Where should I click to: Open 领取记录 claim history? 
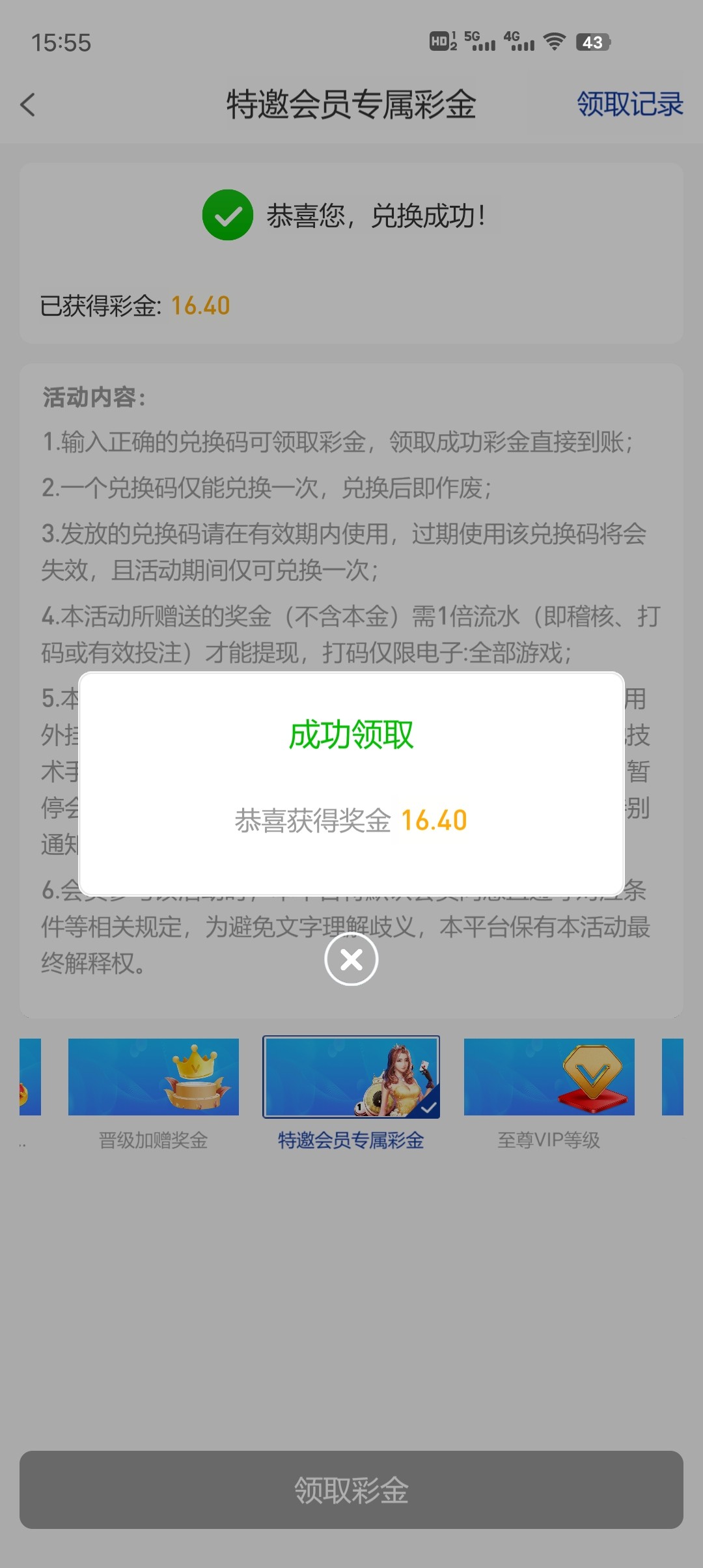(630, 104)
